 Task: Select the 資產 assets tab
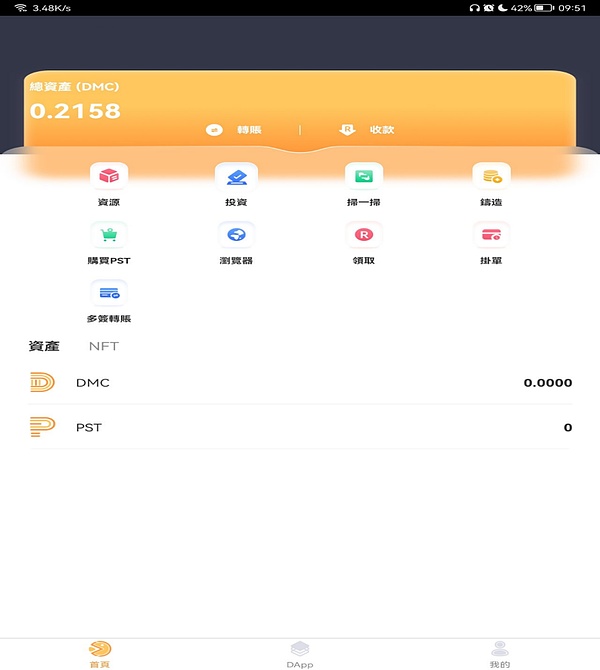click(44, 347)
